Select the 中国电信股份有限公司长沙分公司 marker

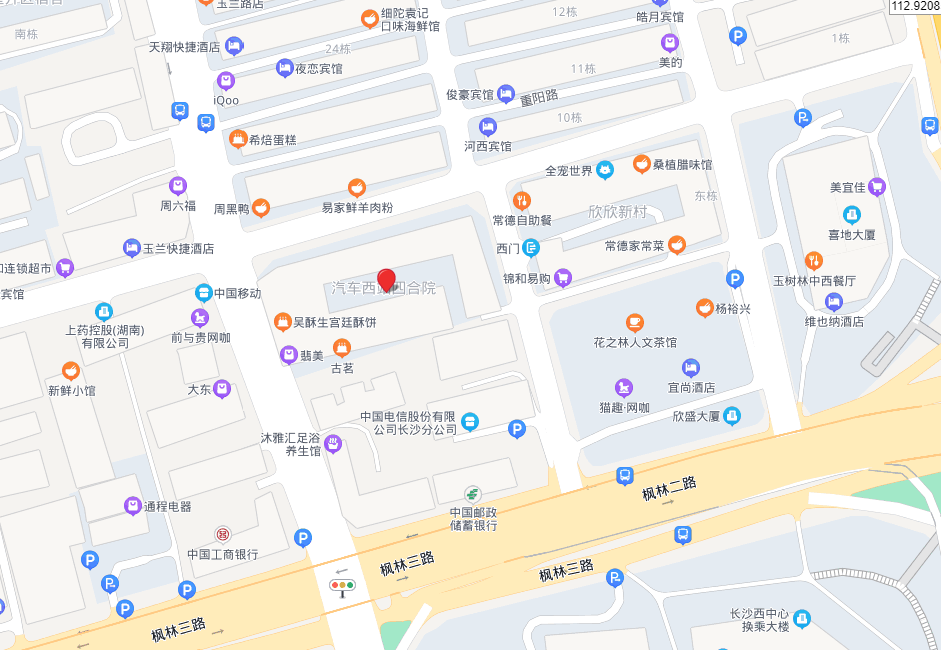(x=469, y=422)
